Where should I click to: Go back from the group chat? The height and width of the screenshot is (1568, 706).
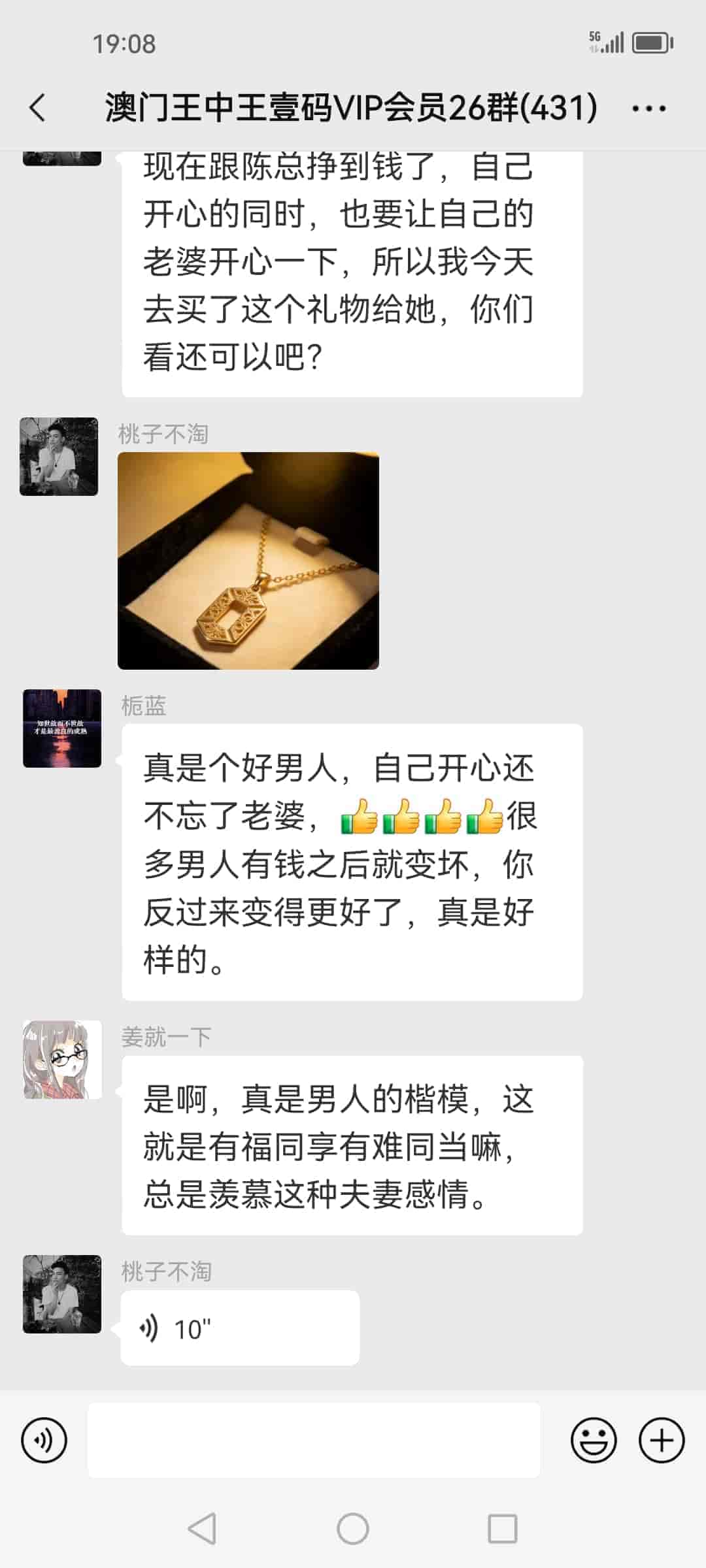[x=38, y=108]
